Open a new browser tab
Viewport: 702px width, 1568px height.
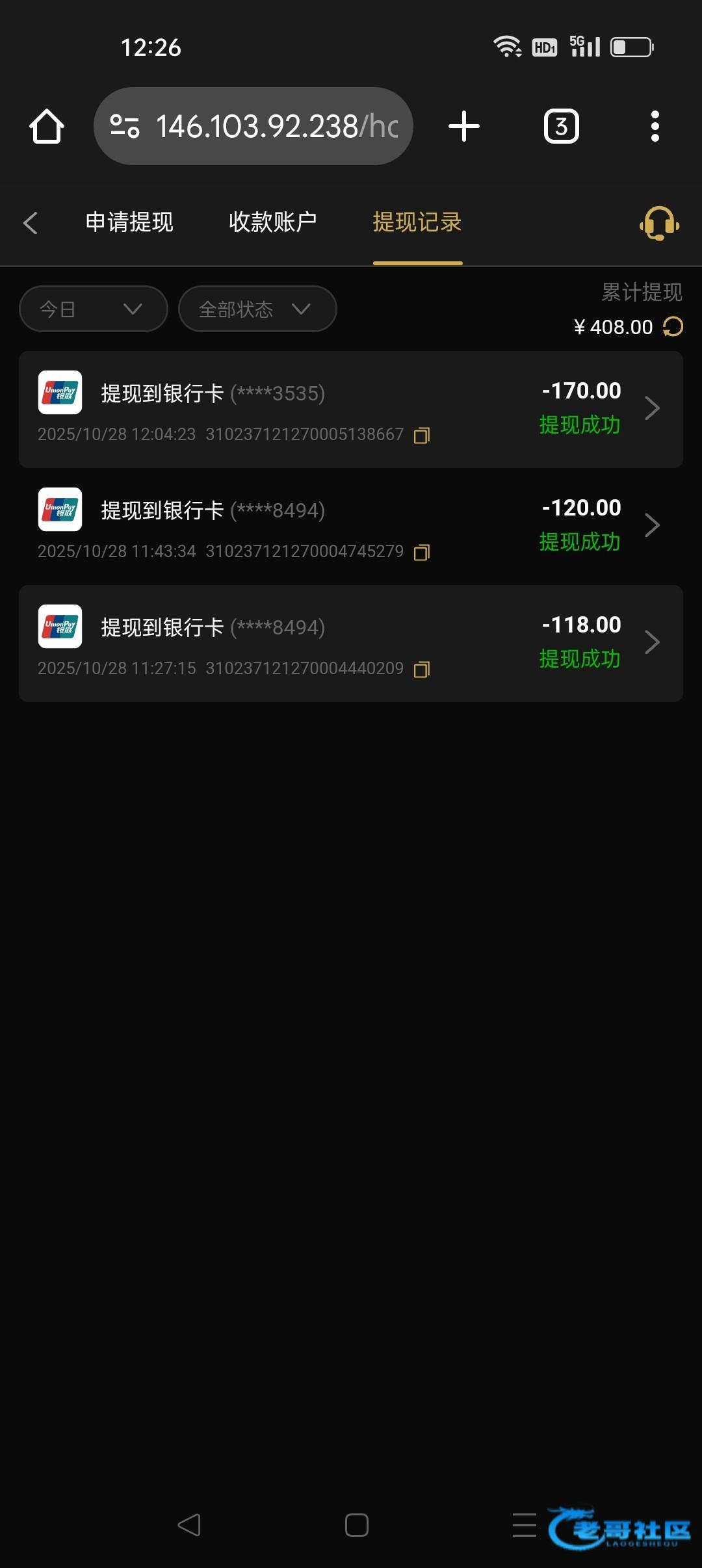pos(464,126)
